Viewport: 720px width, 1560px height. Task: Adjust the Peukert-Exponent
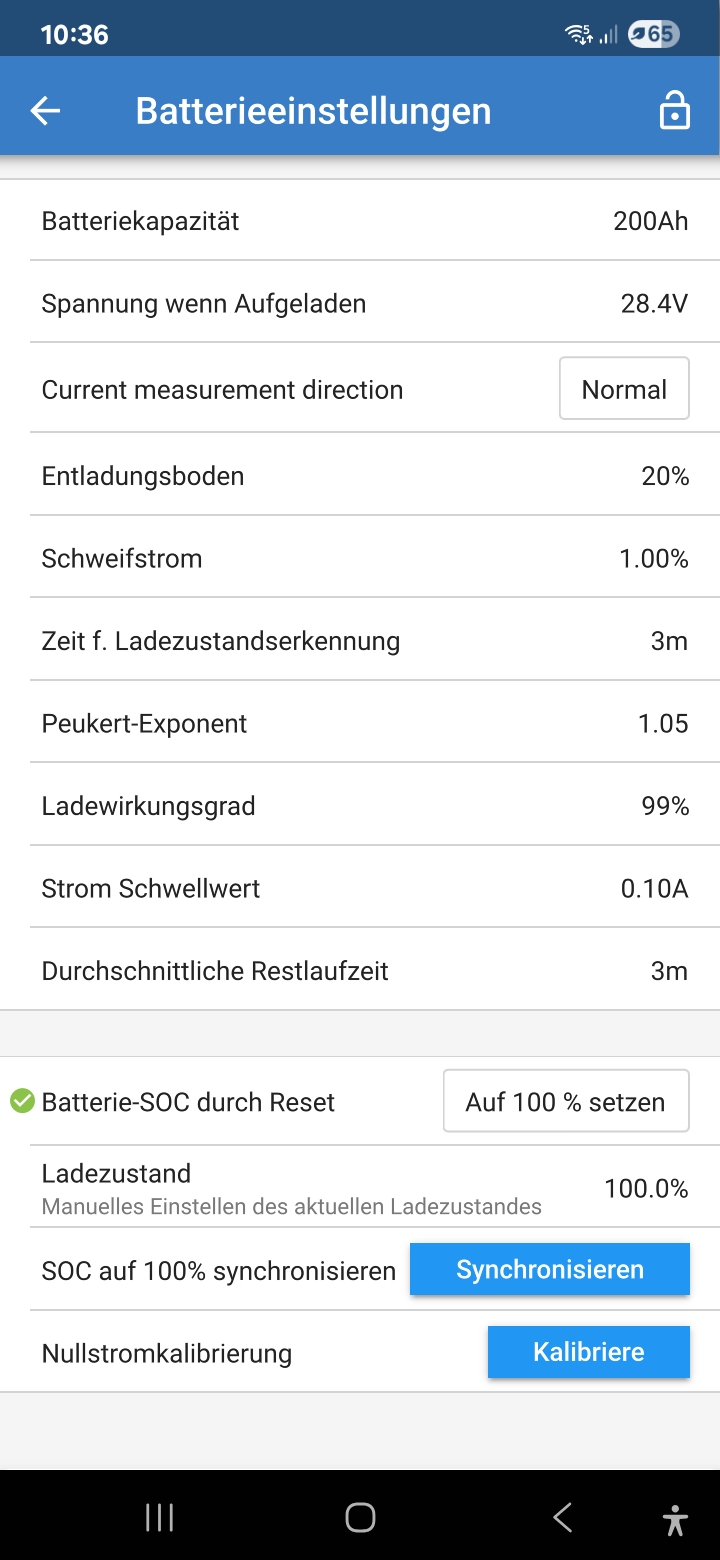pos(360,723)
